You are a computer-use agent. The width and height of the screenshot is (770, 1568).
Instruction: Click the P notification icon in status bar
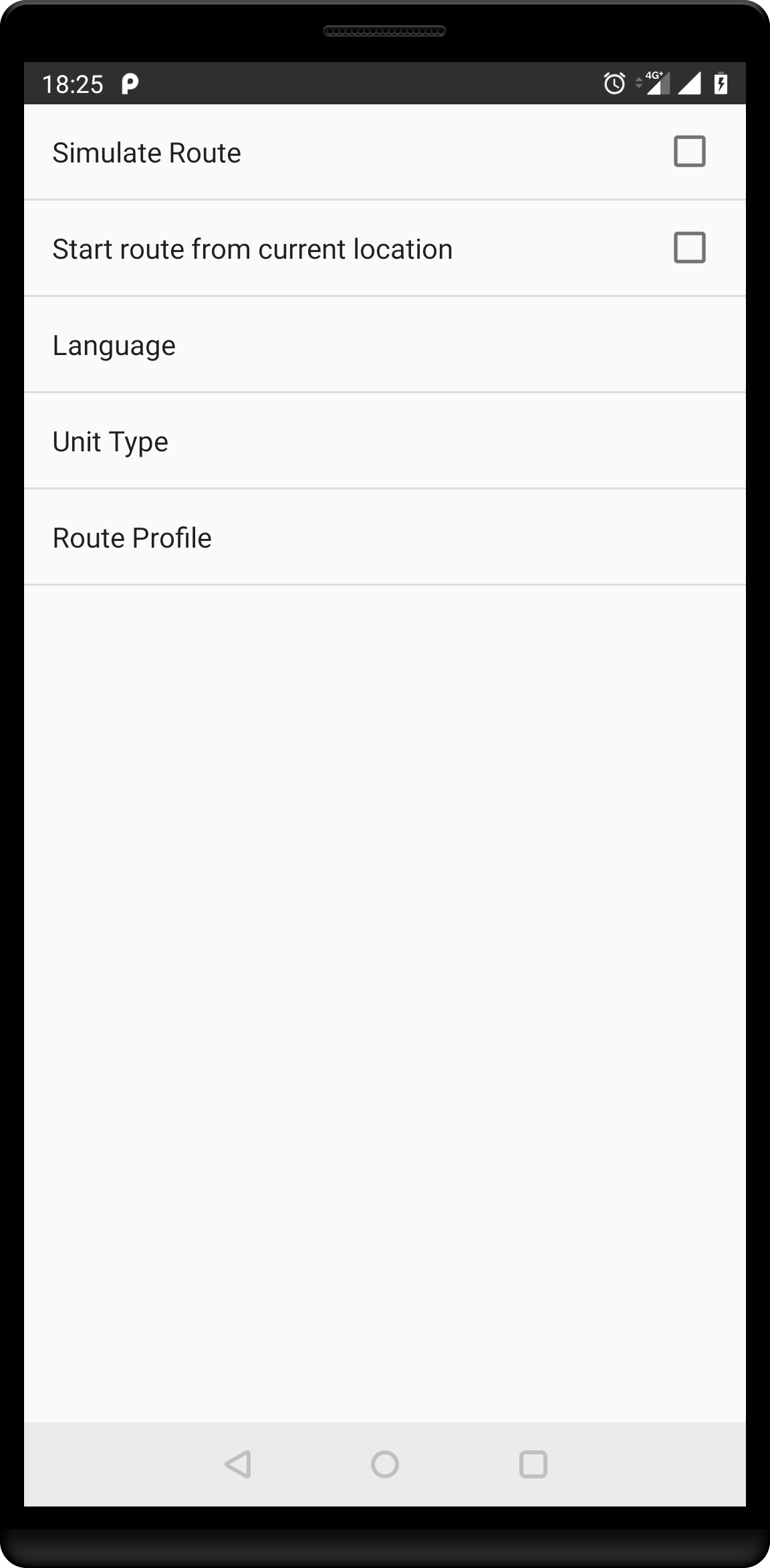pos(131,84)
